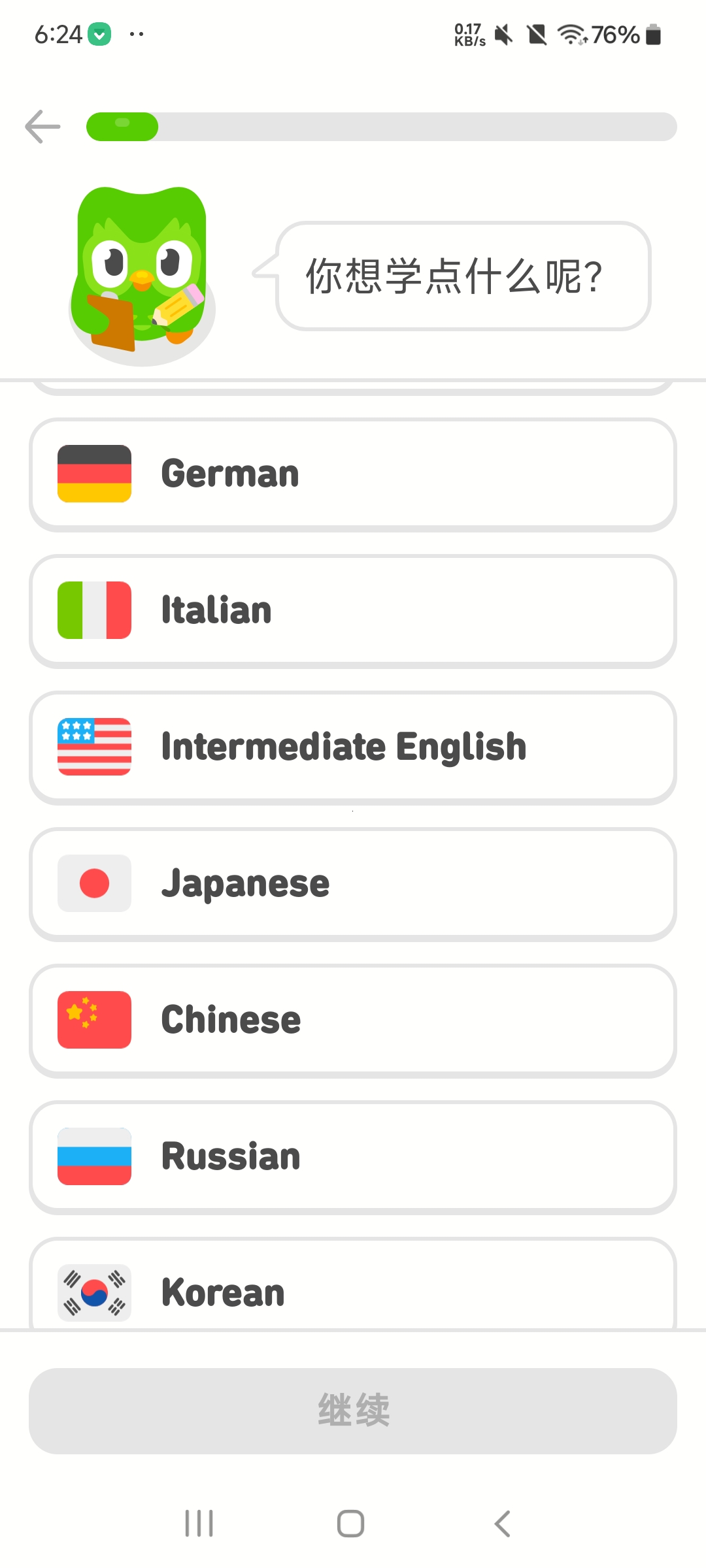Tap the 继续 continue button
Image resolution: width=706 pixels, height=1568 pixels.
click(x=353, y=1411)
